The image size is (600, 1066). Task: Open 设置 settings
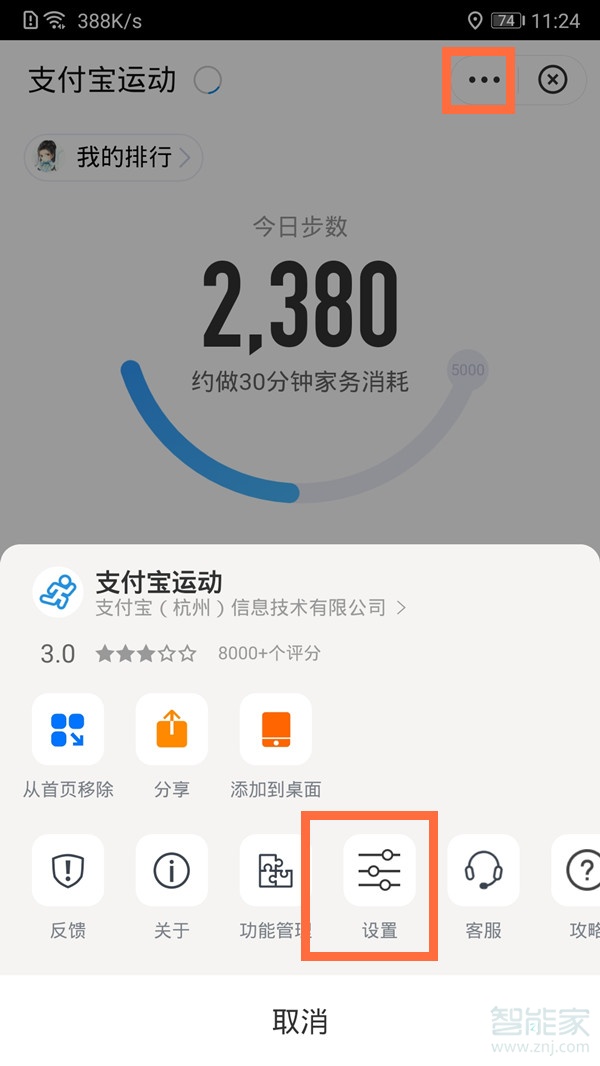click(x=380, y=871)
